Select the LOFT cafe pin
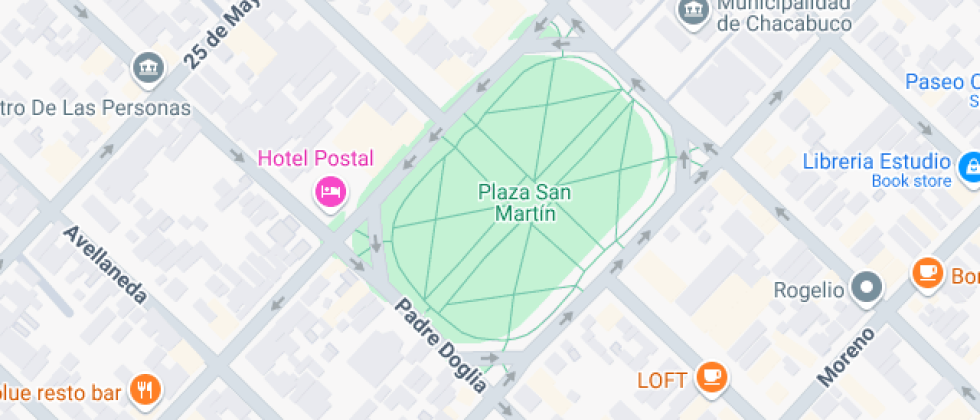 (x=712, y=377)
